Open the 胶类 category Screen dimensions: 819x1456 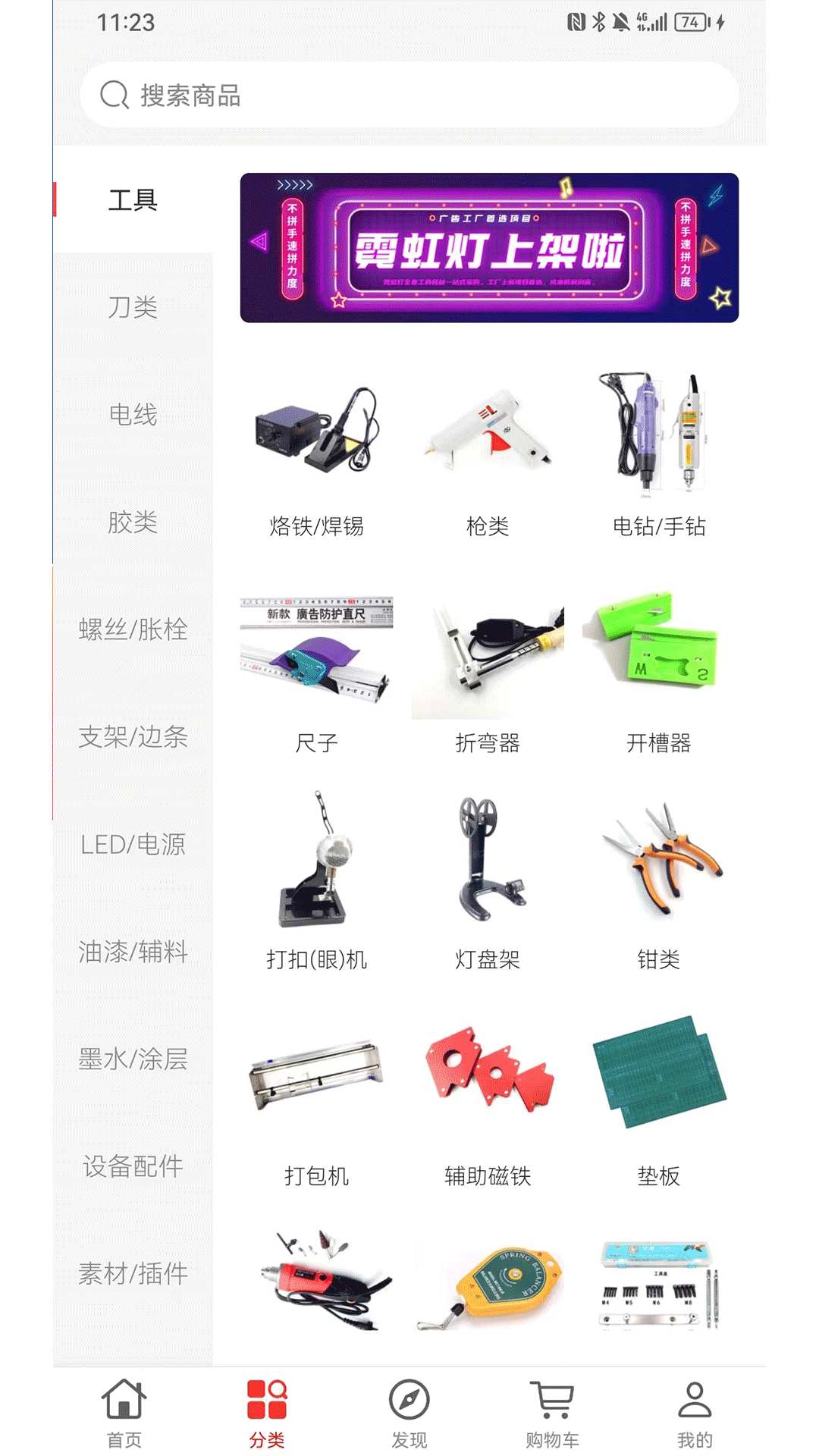pos(133,522)
